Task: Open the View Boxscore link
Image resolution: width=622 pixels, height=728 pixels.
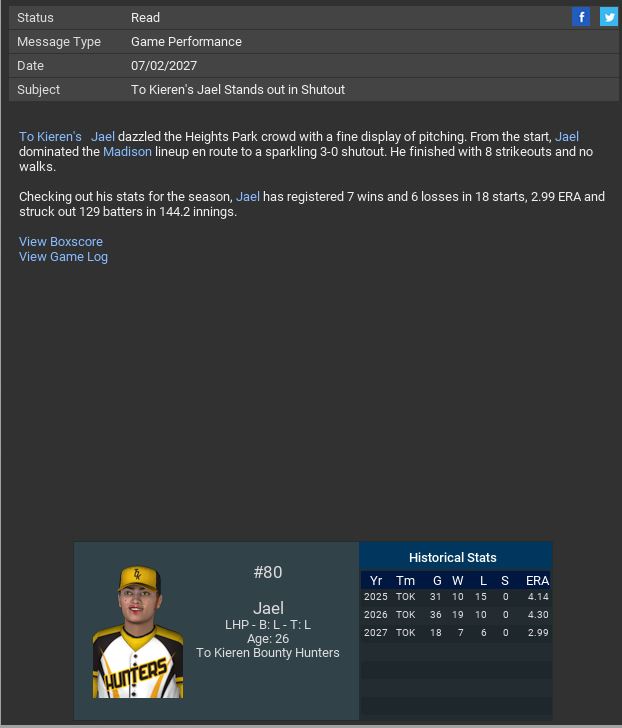Action: [x=61, y=241]
